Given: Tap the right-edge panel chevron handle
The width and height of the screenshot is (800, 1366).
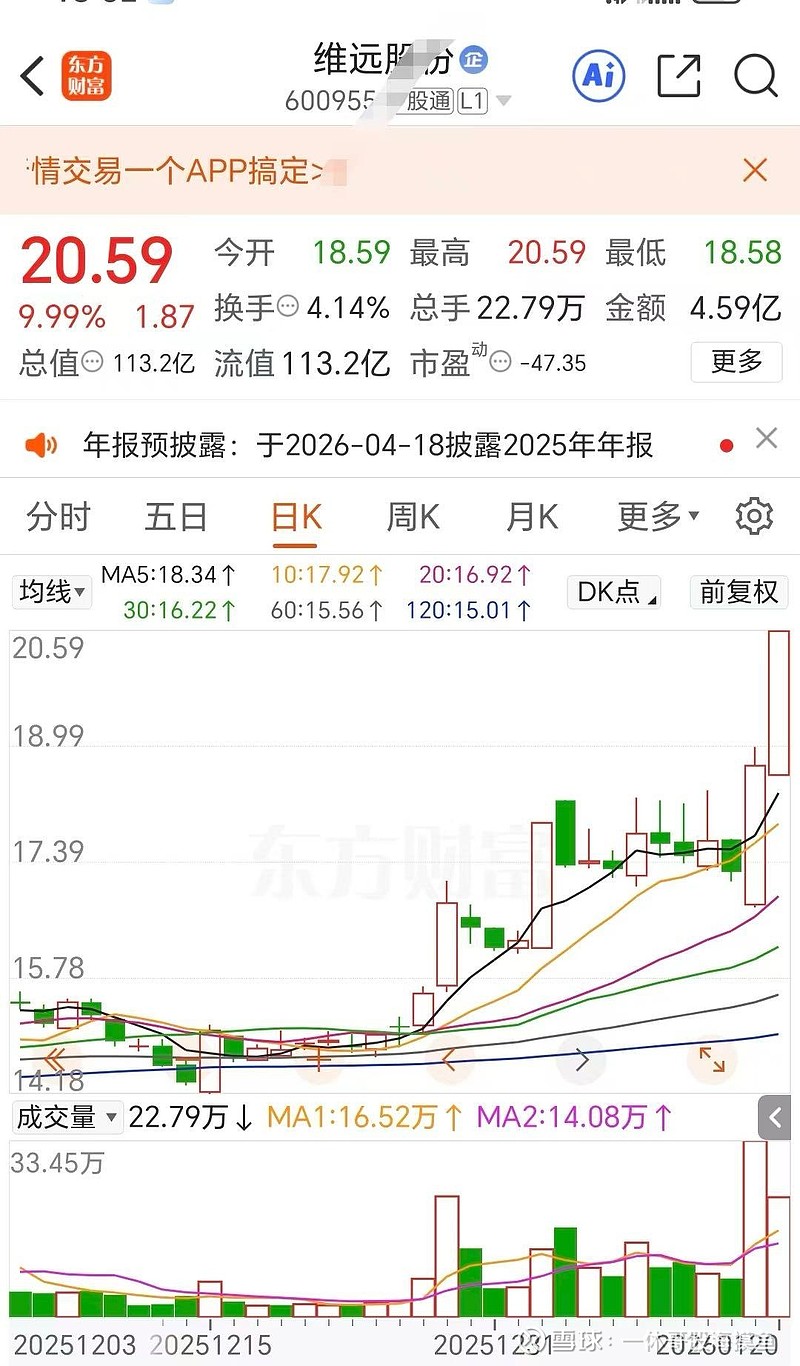Looking at the screenshot, I should pyautogui.click(x=775, y=1118).
